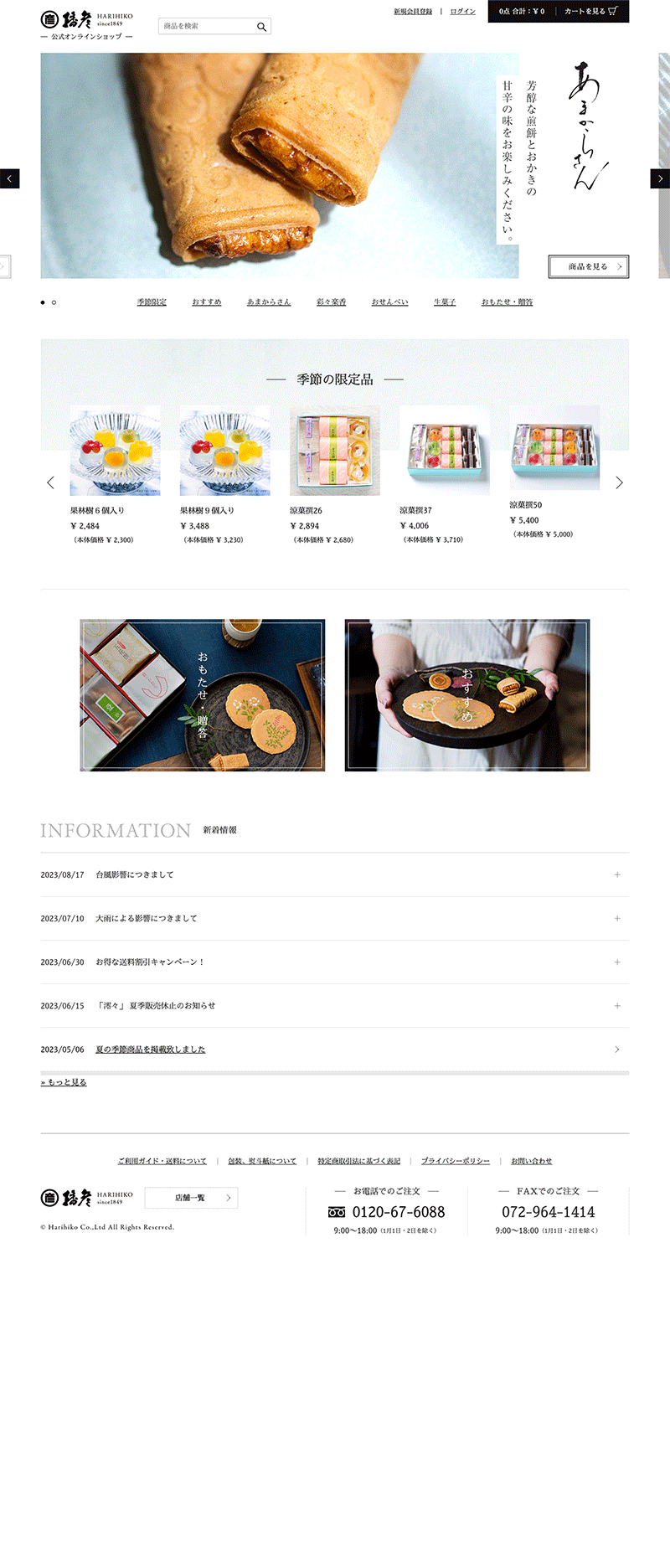Viewport: 670px width, 1568px height.
Task: Open the product search field
Action: click(x=206, y=26)
